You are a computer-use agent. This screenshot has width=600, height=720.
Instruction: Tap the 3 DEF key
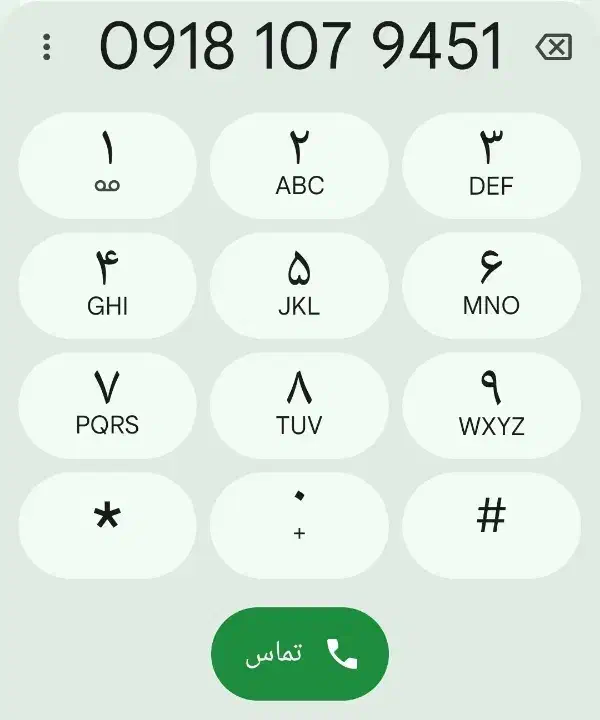tap(491, 166)
